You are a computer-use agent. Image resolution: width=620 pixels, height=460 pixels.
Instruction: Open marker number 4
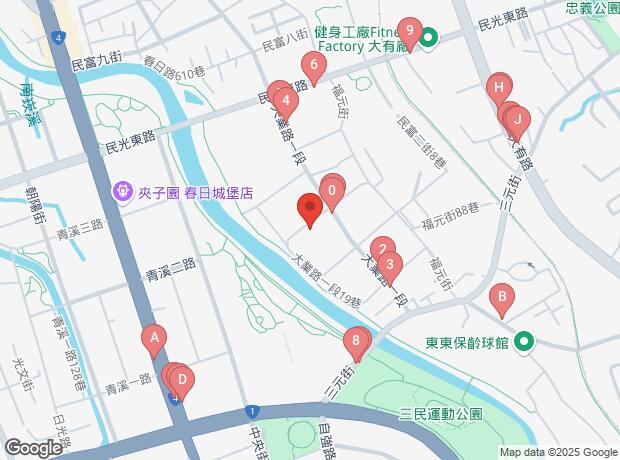point(287,101)
